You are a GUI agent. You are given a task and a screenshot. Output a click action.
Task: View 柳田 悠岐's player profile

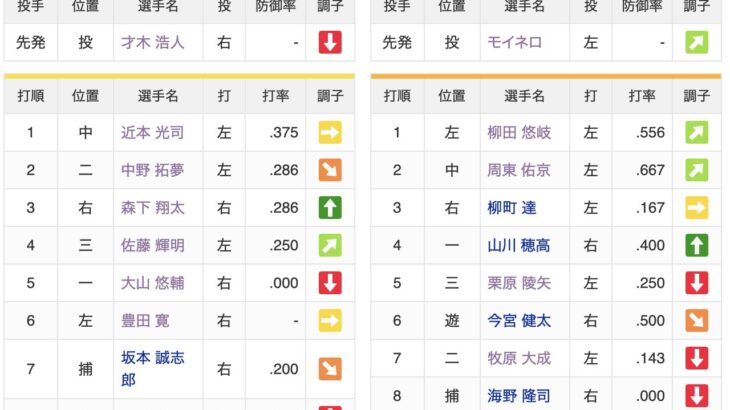click(x=520, y=132)
